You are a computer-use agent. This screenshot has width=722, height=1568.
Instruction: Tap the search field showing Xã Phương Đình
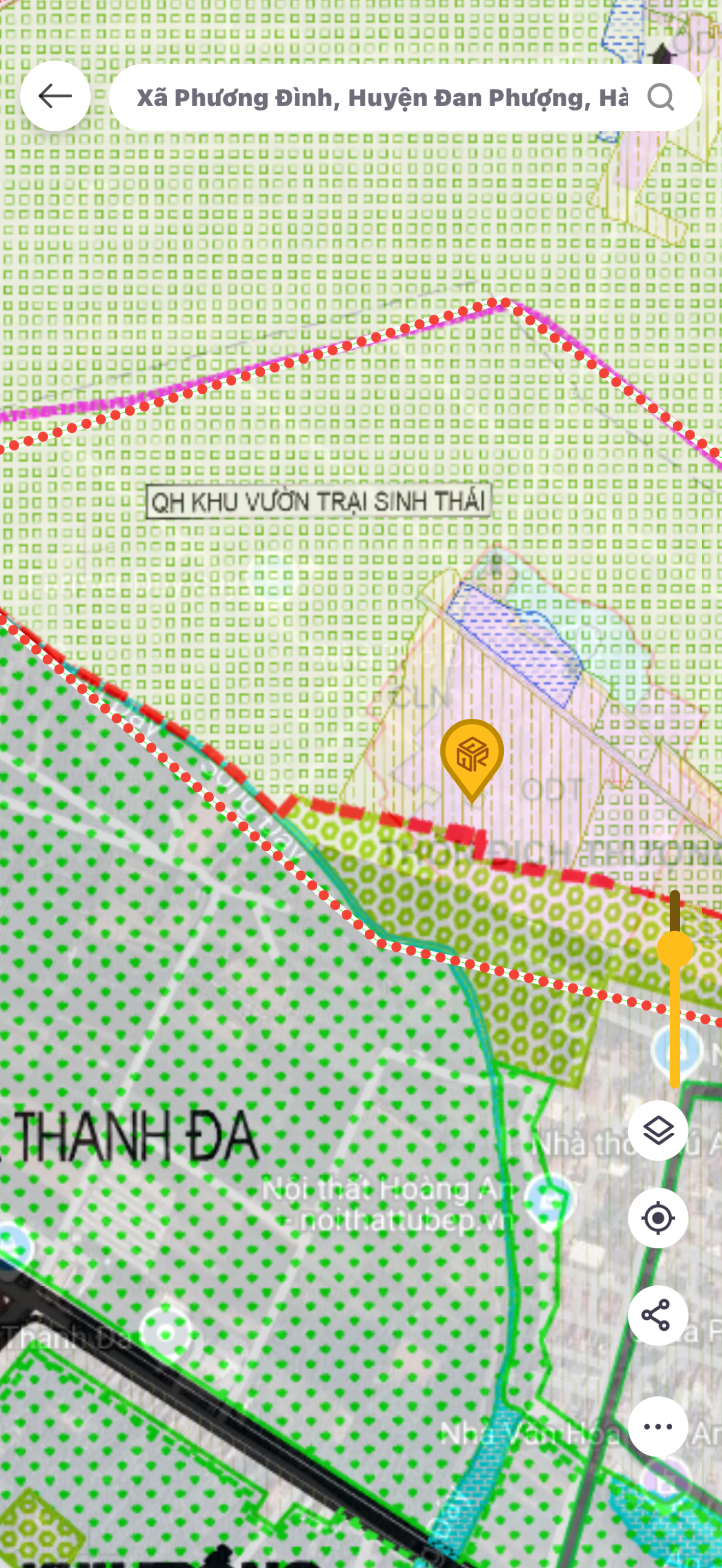point(382,97)
